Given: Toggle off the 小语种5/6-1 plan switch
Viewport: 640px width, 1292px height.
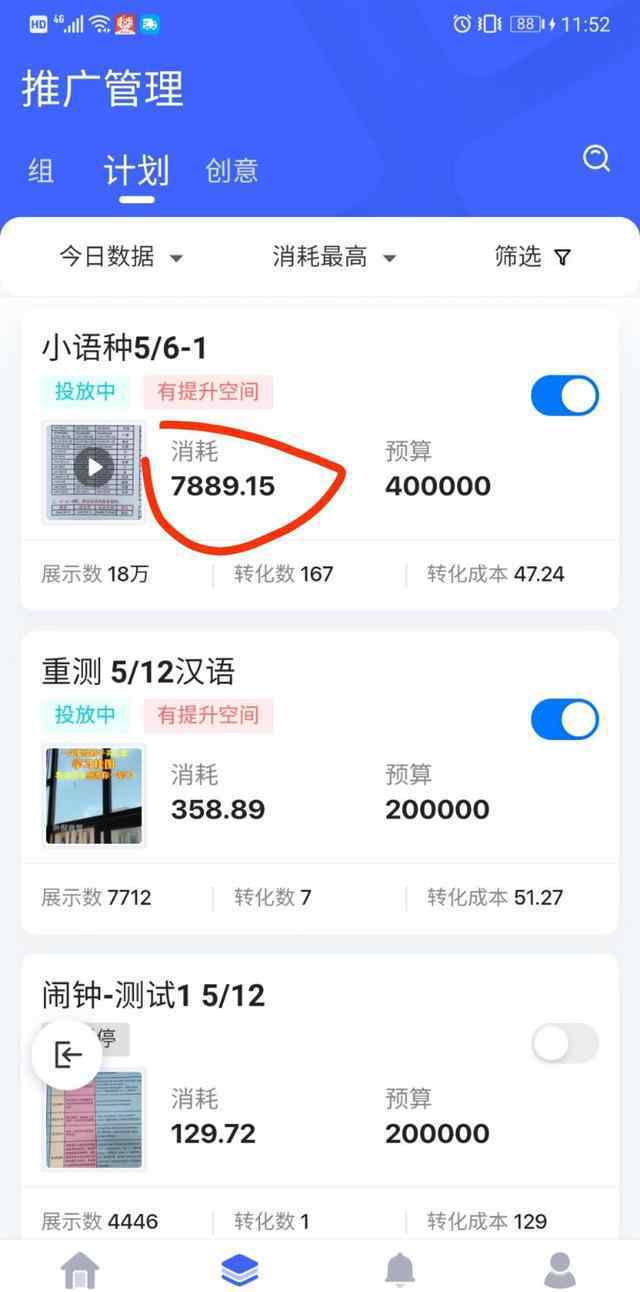Looking at the screenshot, I should click(x=565, y=395).
